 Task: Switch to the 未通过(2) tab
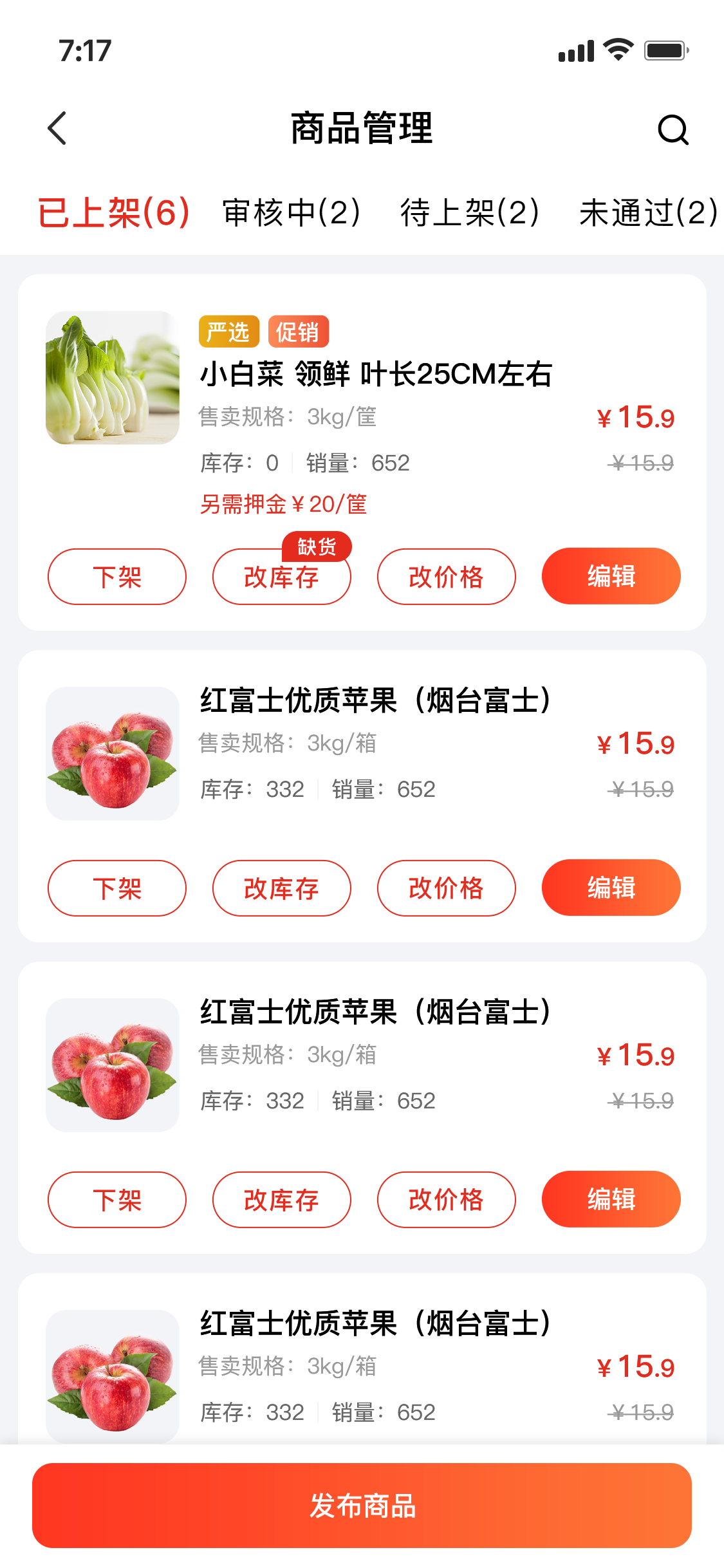pyautogui.click(x=647, y=212)
